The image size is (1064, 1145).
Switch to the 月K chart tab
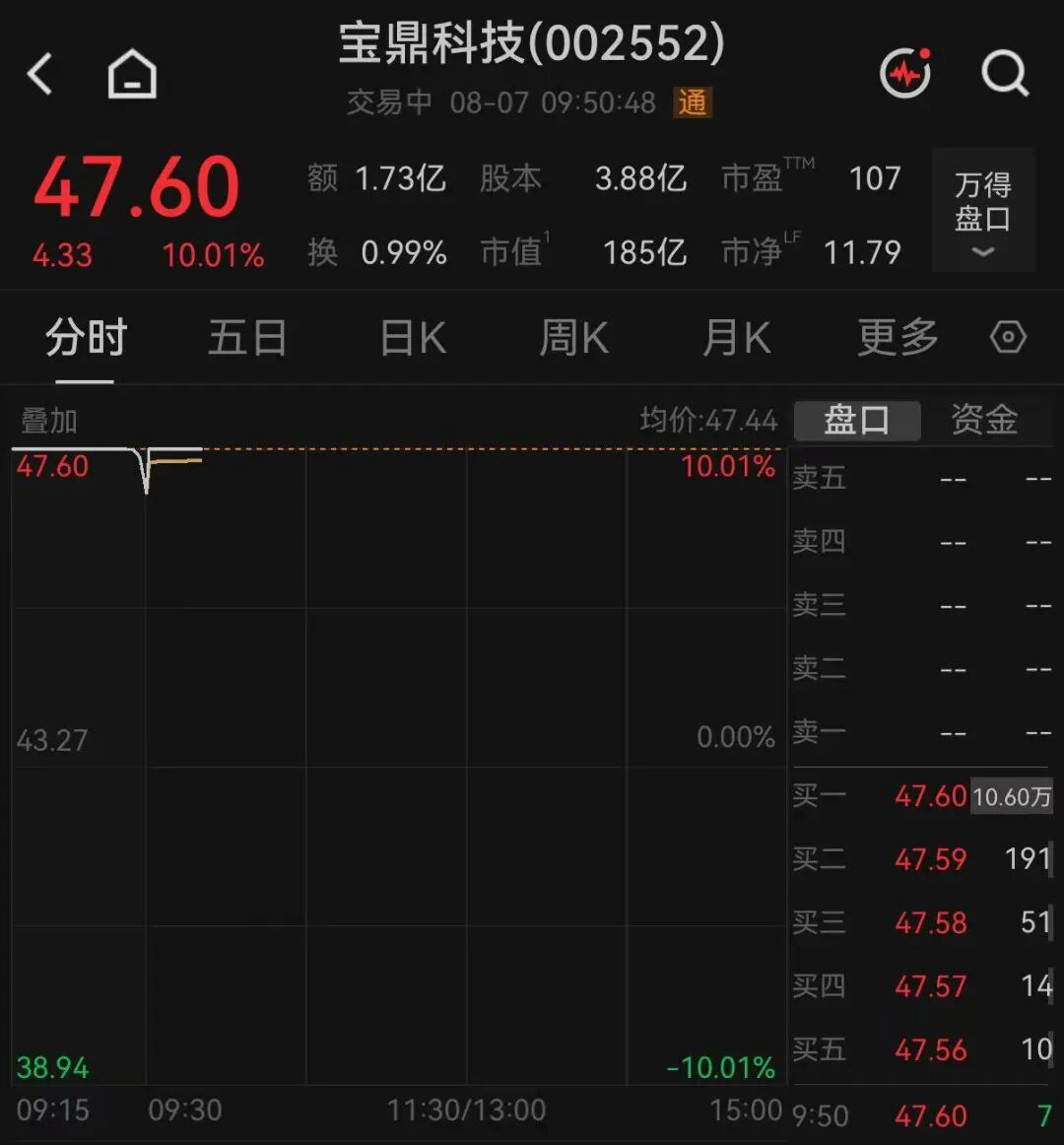tap(736, 337)
